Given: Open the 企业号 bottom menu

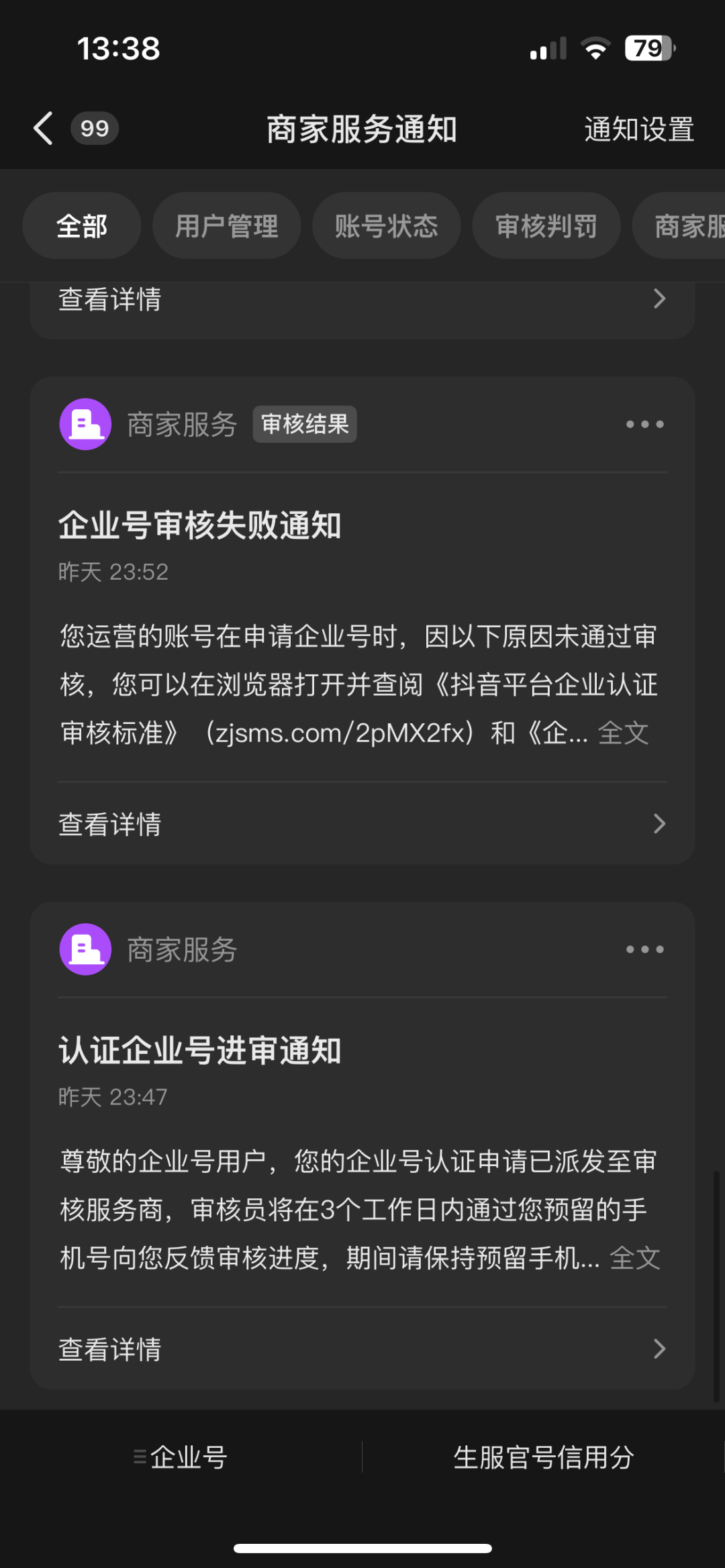Looking at the screenshot, I should pos(181,1457).
